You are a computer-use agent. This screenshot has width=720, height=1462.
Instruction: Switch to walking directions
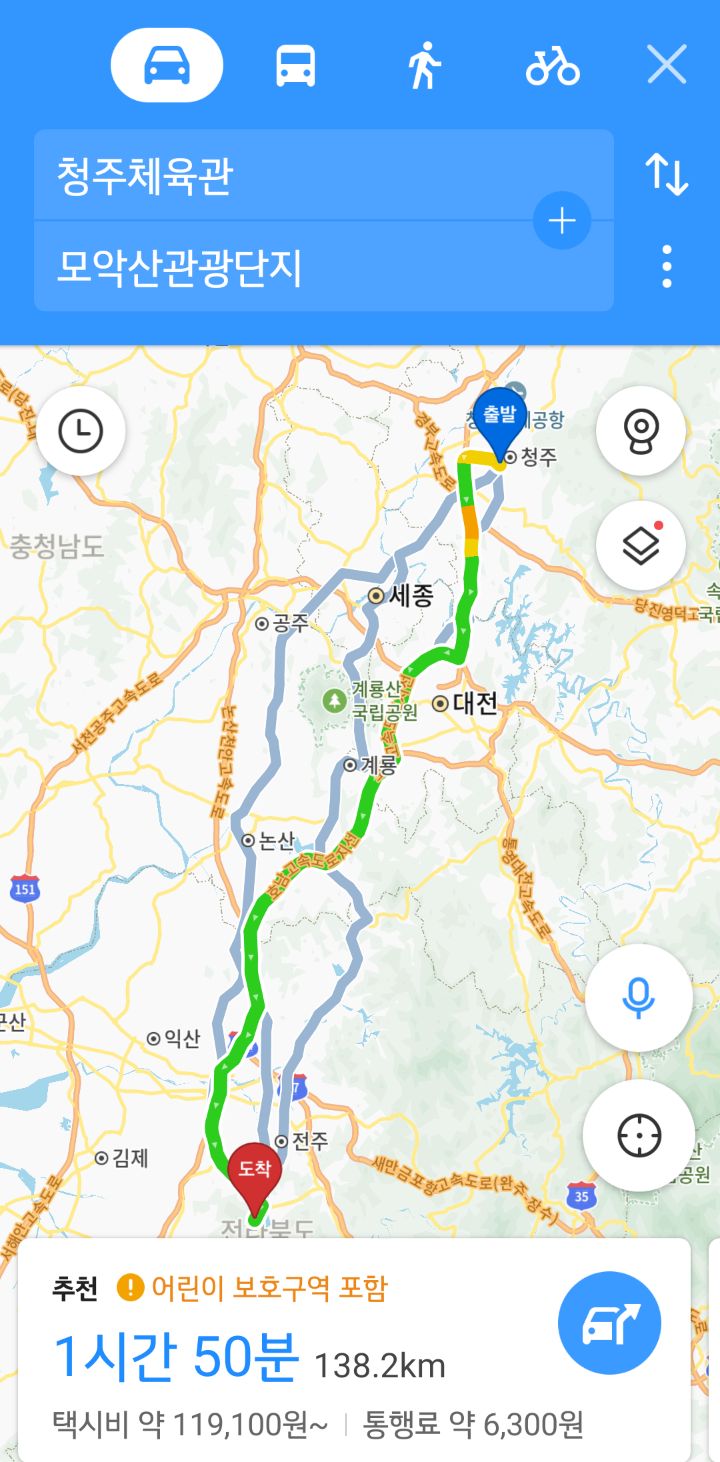pos(424,66)
